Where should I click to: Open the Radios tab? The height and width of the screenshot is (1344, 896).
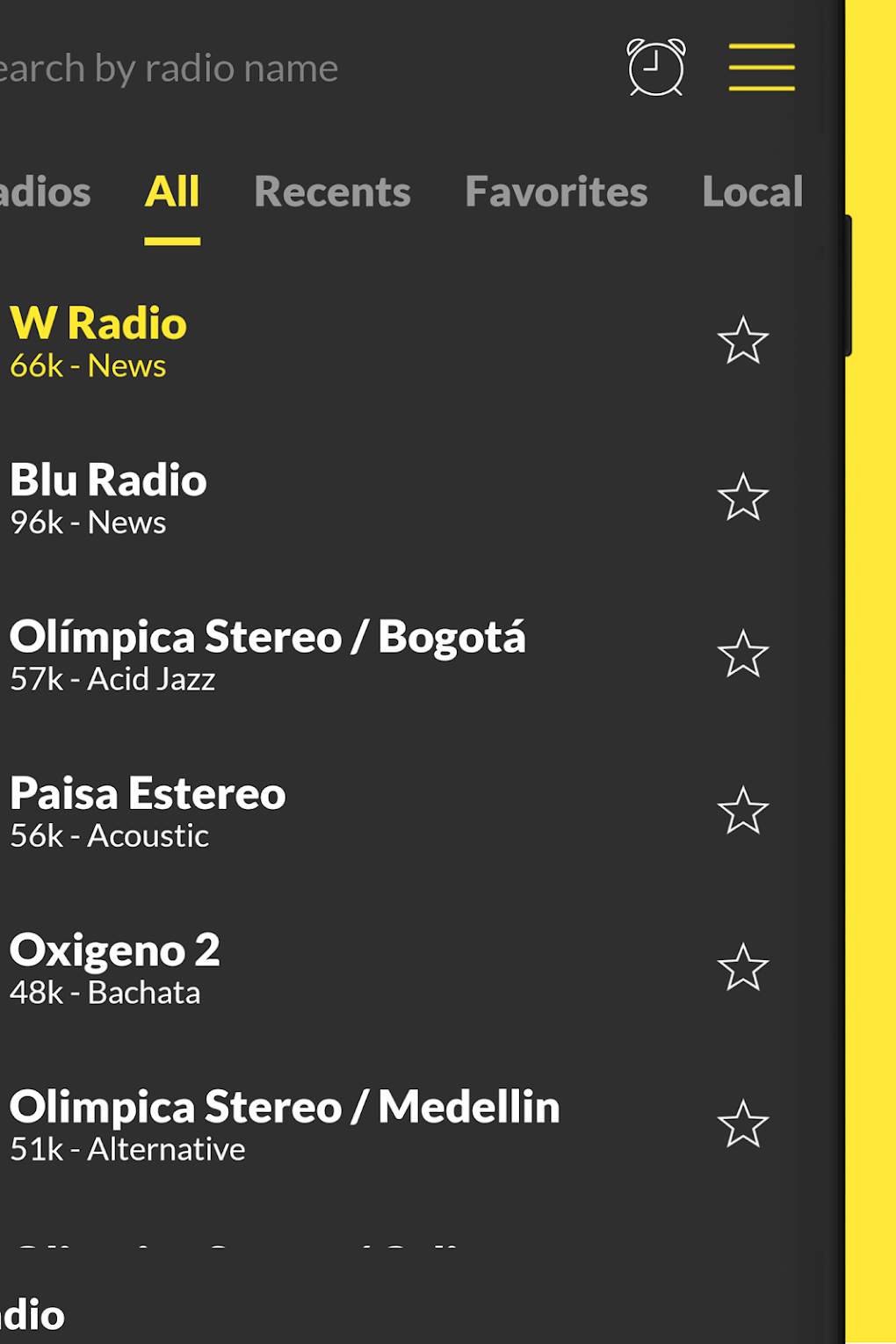point(44,191)
